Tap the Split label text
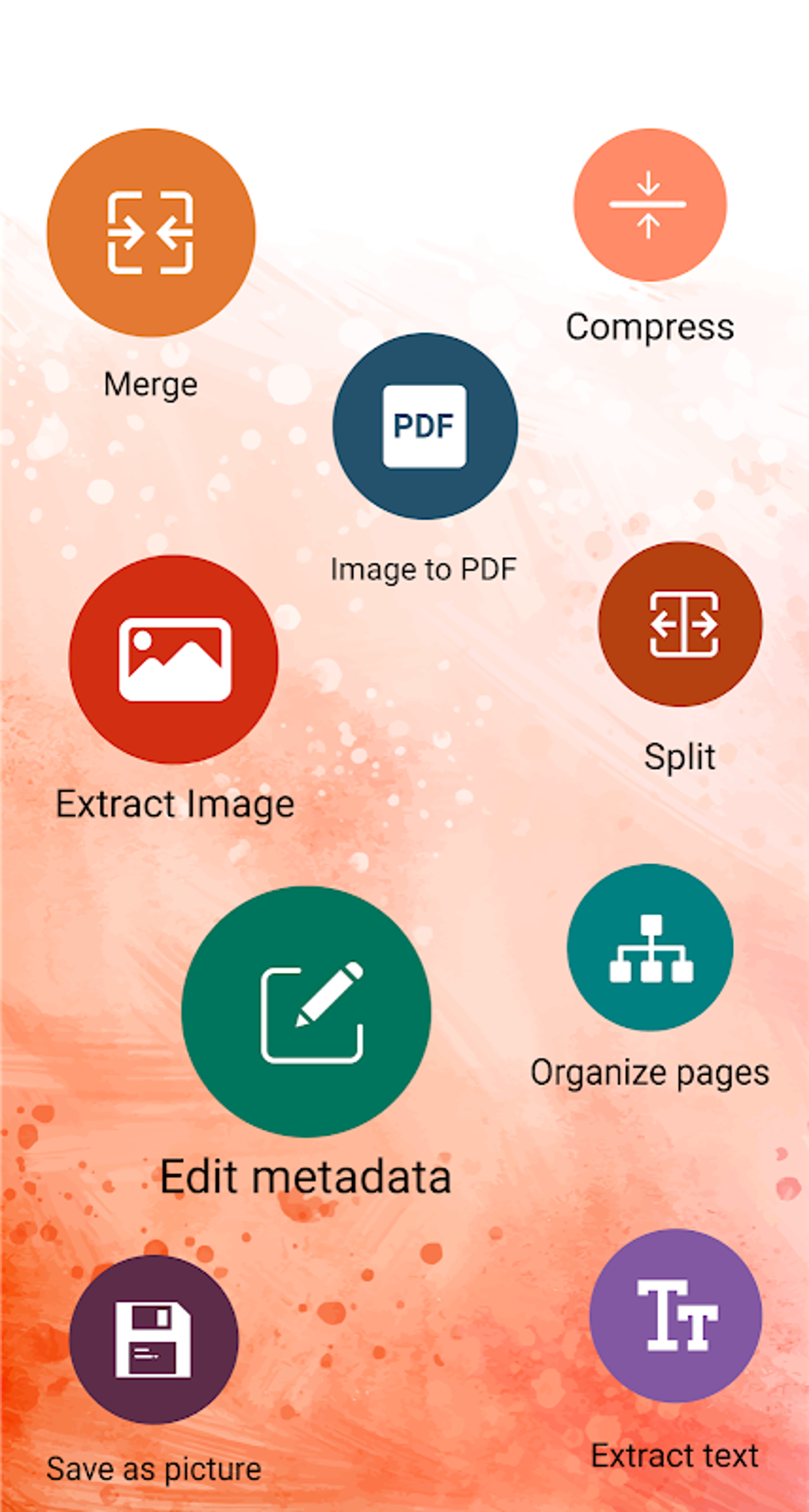Screen dimensions: 809x1512 coord(680,757)
